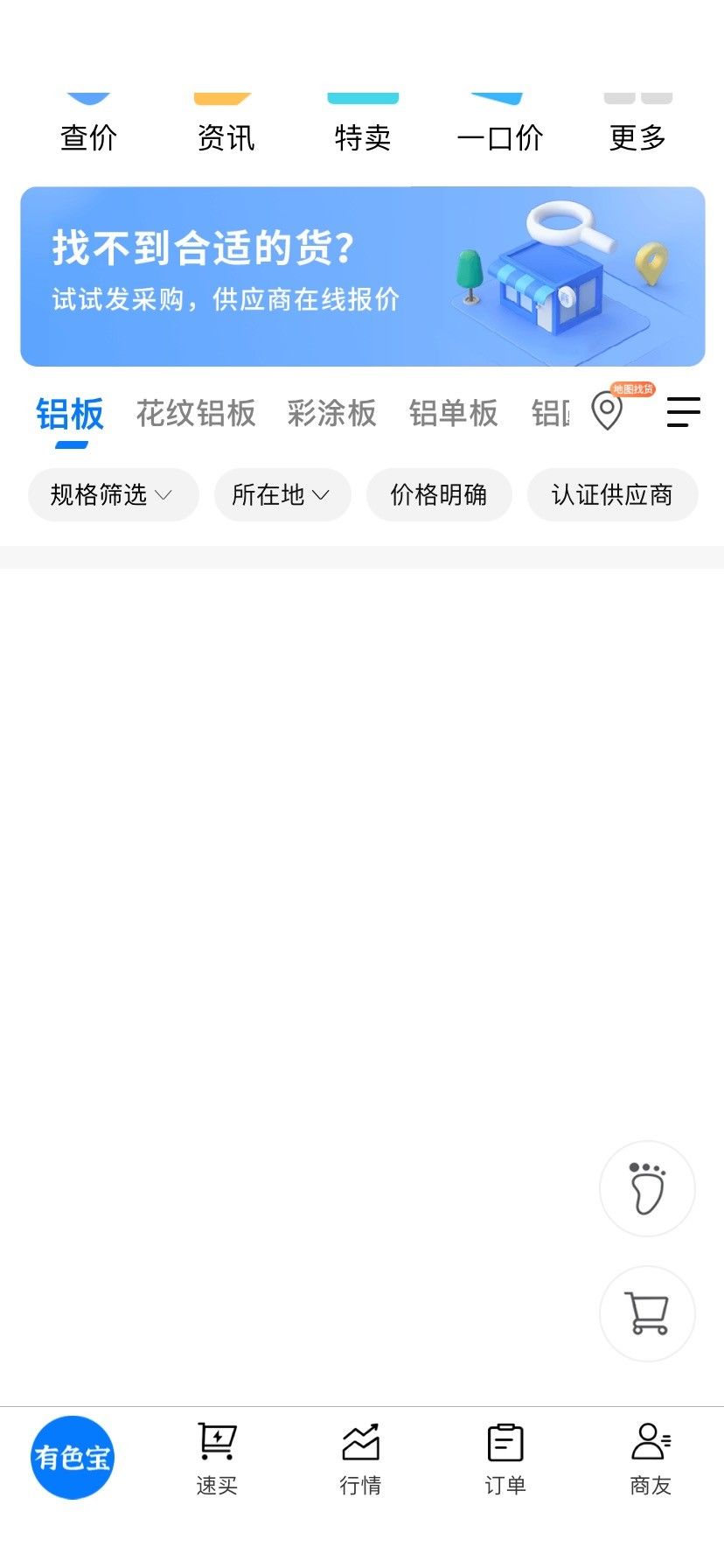This screenshot has height=1568, width=724.
Task: Switch to the 花纹铝板 tab
Action: click(196, 413)
